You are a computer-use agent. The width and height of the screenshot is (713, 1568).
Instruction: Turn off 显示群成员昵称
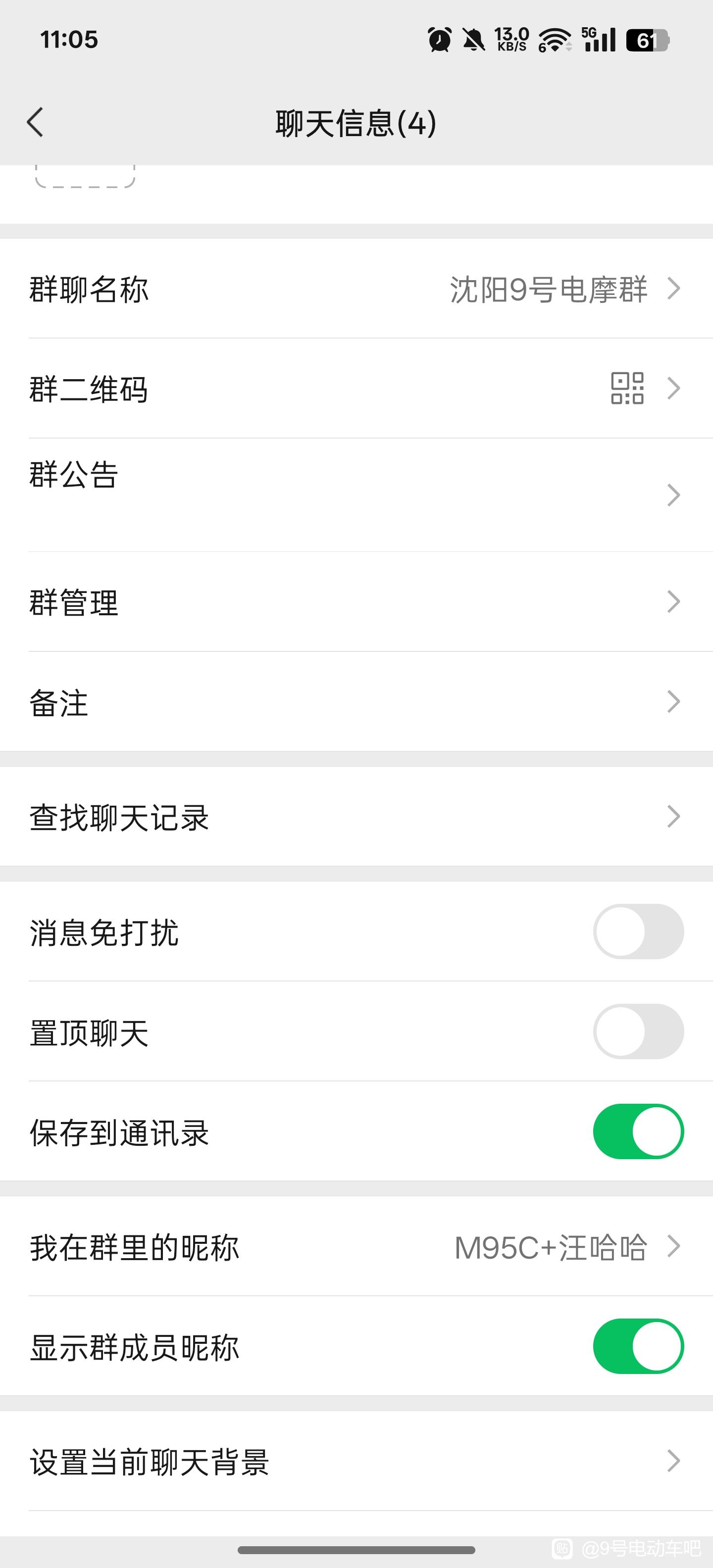[x=638, y=1346]
